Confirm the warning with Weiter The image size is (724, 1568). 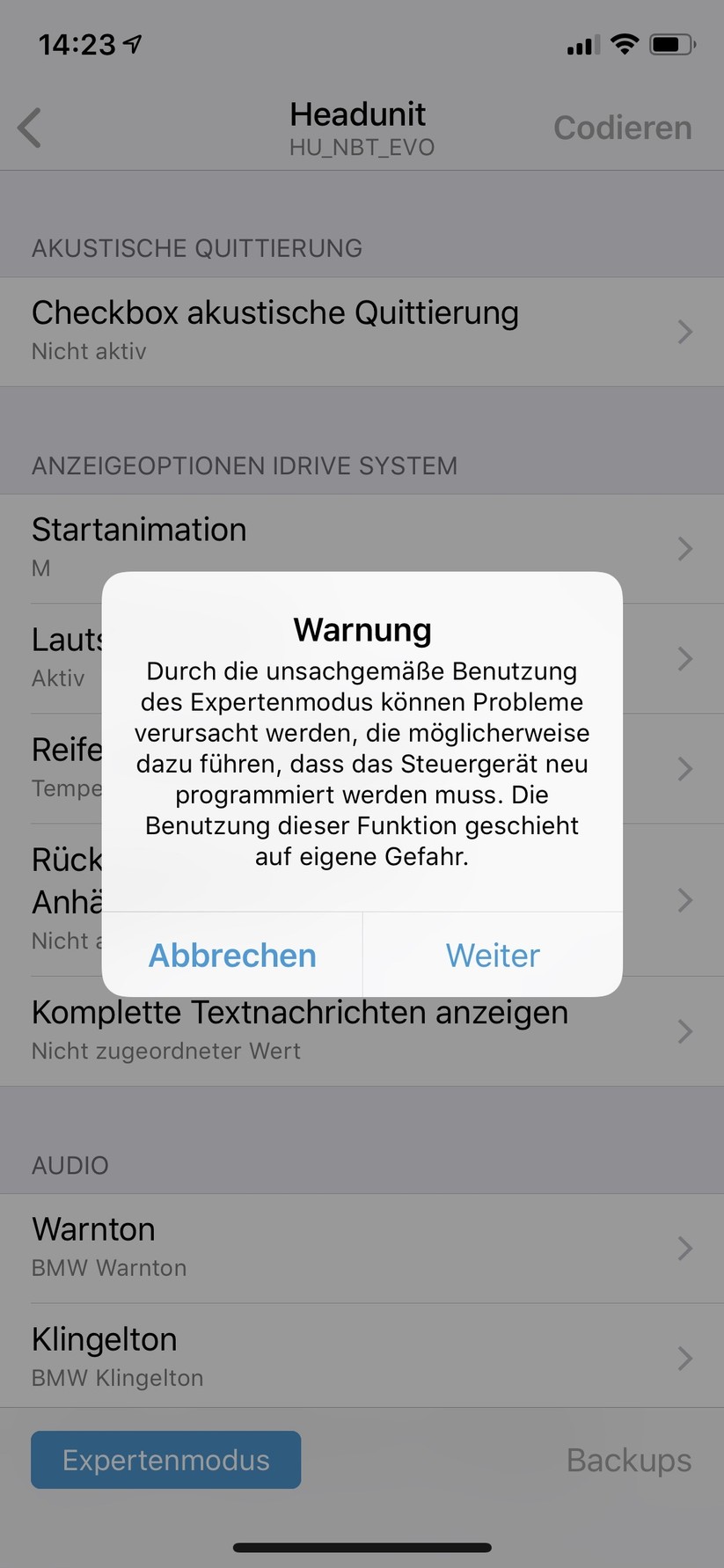click(x=493, y=956)
